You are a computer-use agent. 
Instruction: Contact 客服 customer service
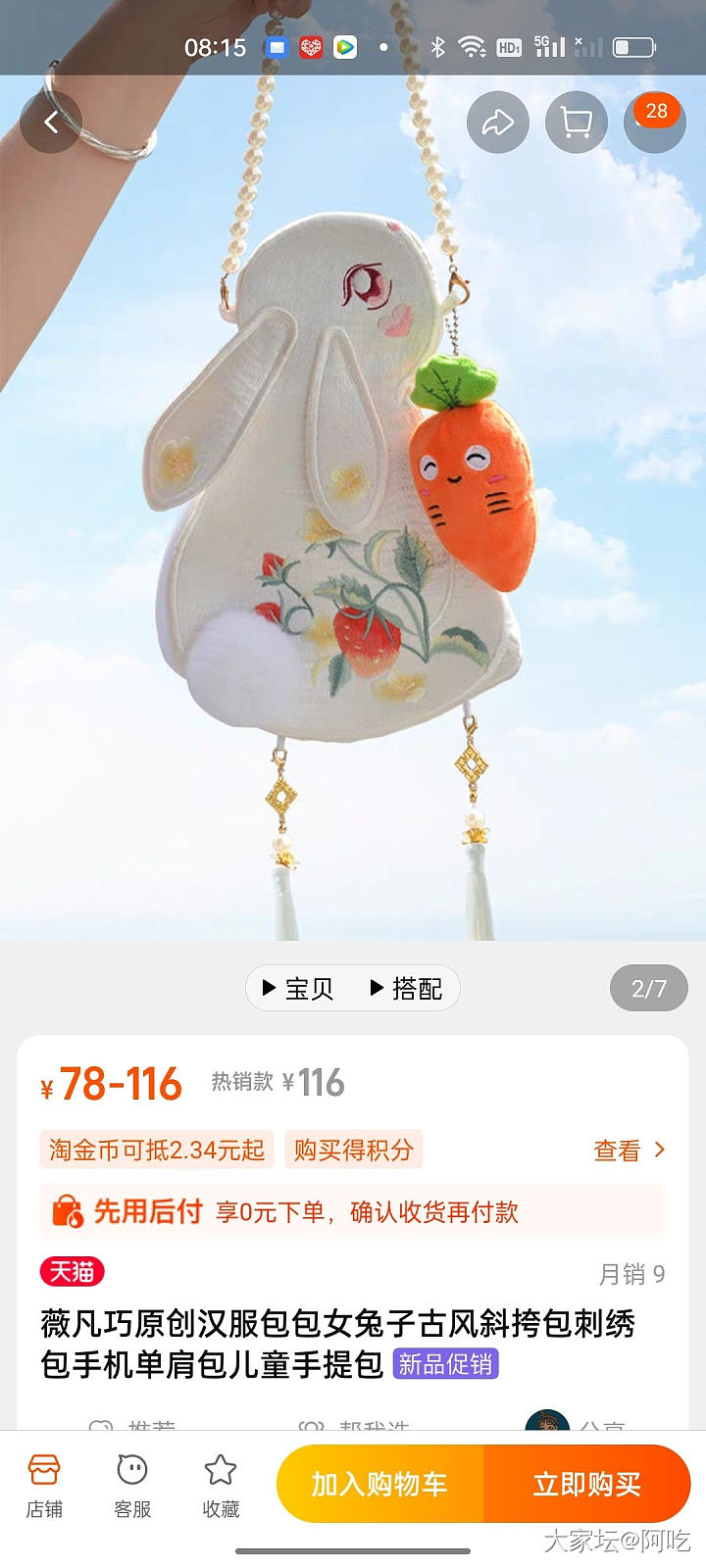132,1486
